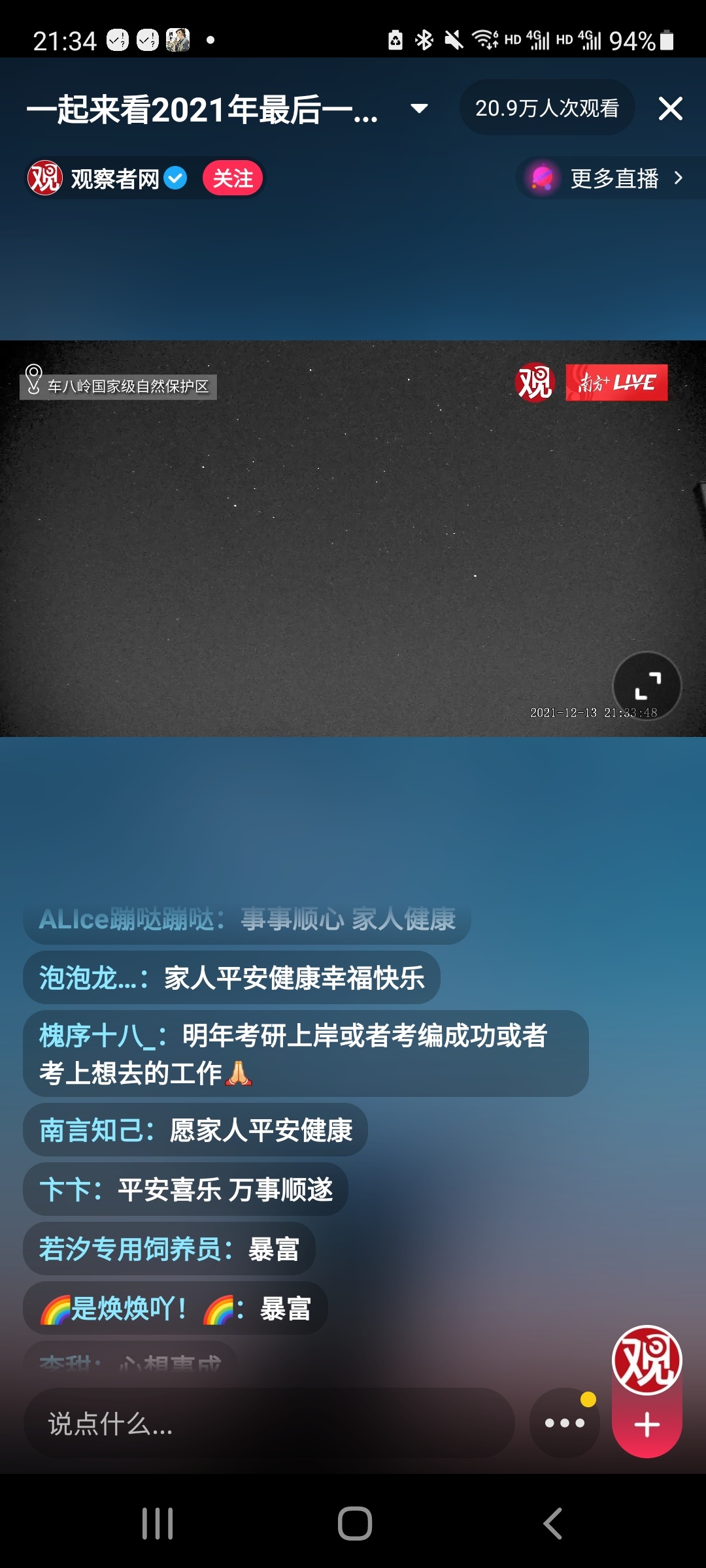The height and width of the screenshot is (1568, 706).
Task: Open 观察者网 profile avatar
Action: coord(44,178)
